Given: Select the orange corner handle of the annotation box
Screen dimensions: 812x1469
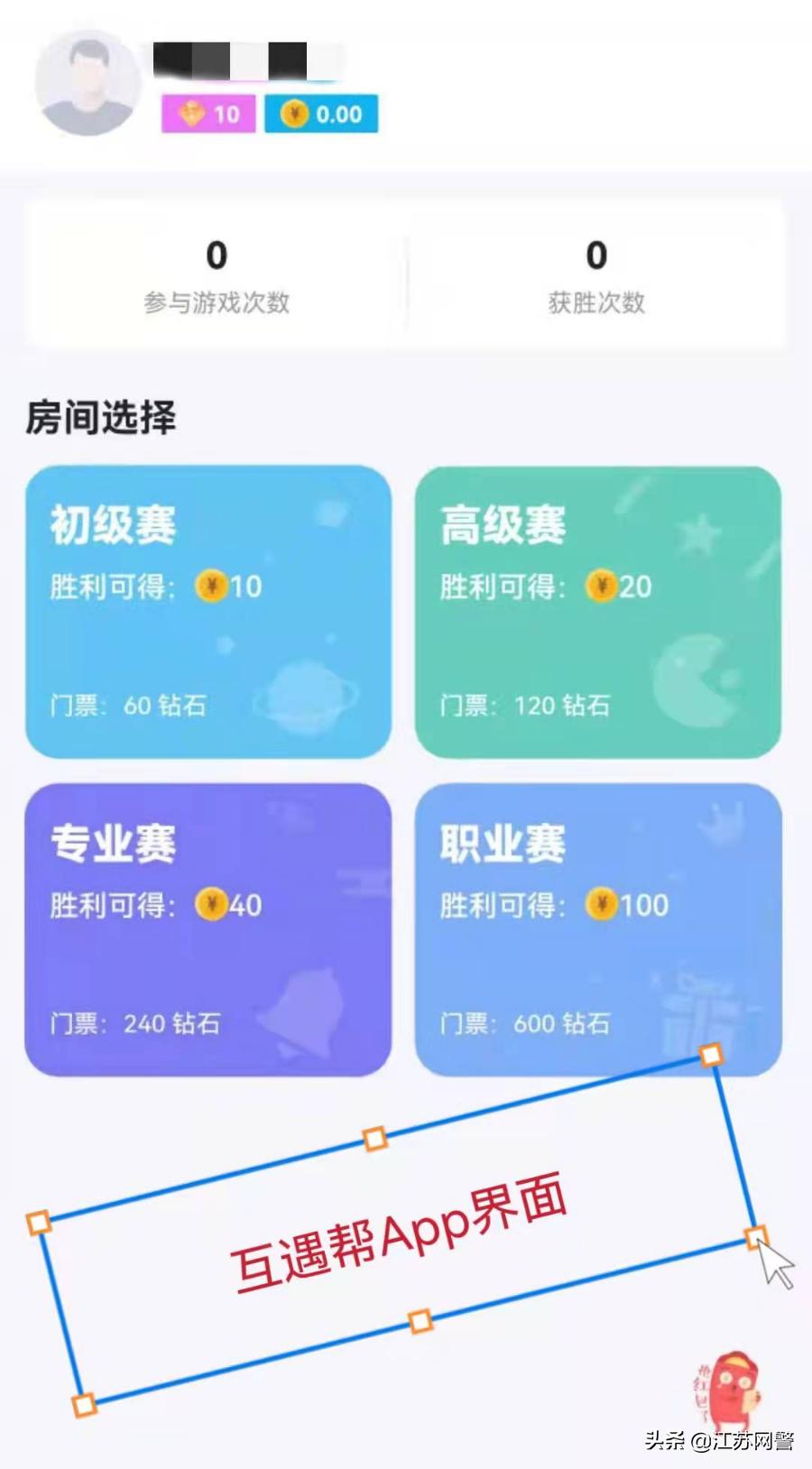Looking at the screenshot, I should click(711, 1053).
